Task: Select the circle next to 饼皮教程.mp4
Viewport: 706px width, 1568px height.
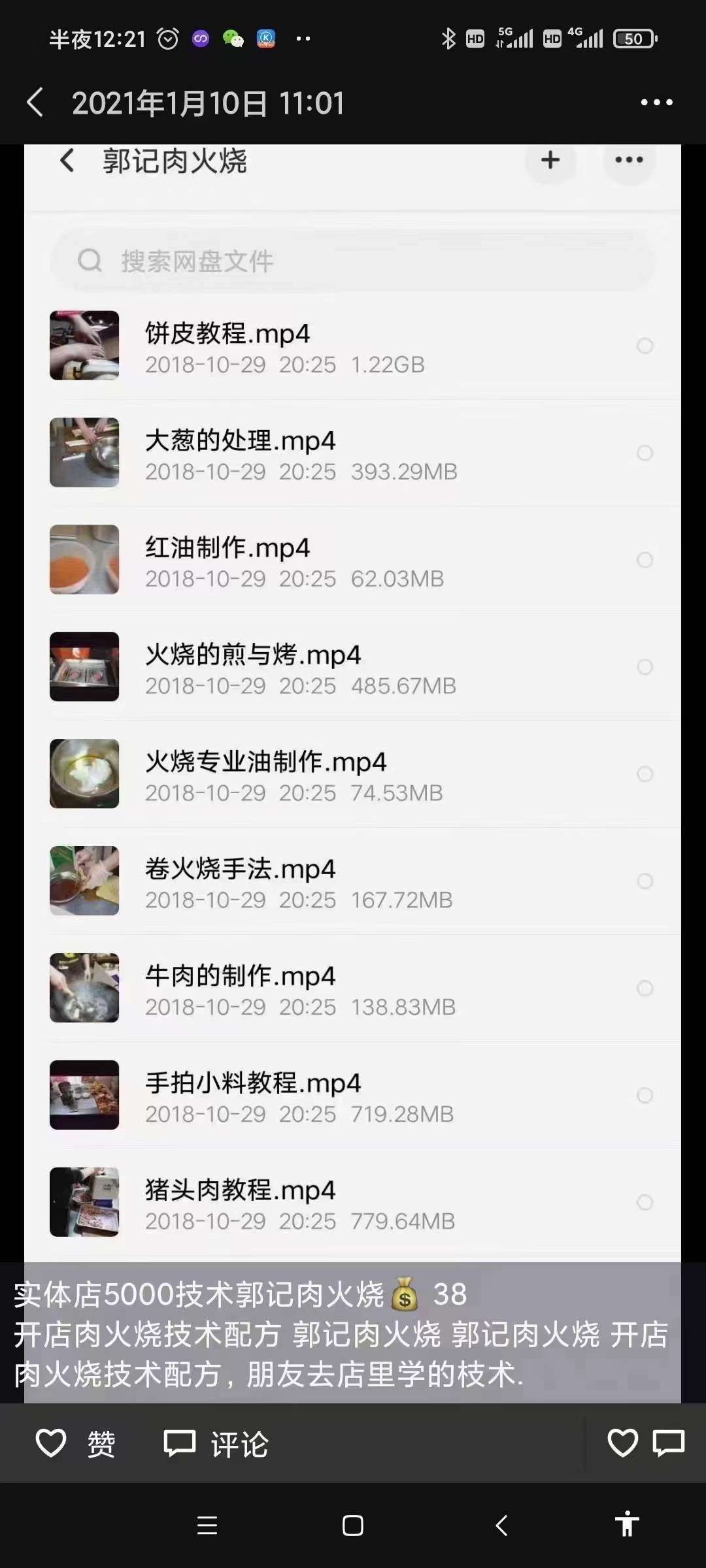Action: 646,346
